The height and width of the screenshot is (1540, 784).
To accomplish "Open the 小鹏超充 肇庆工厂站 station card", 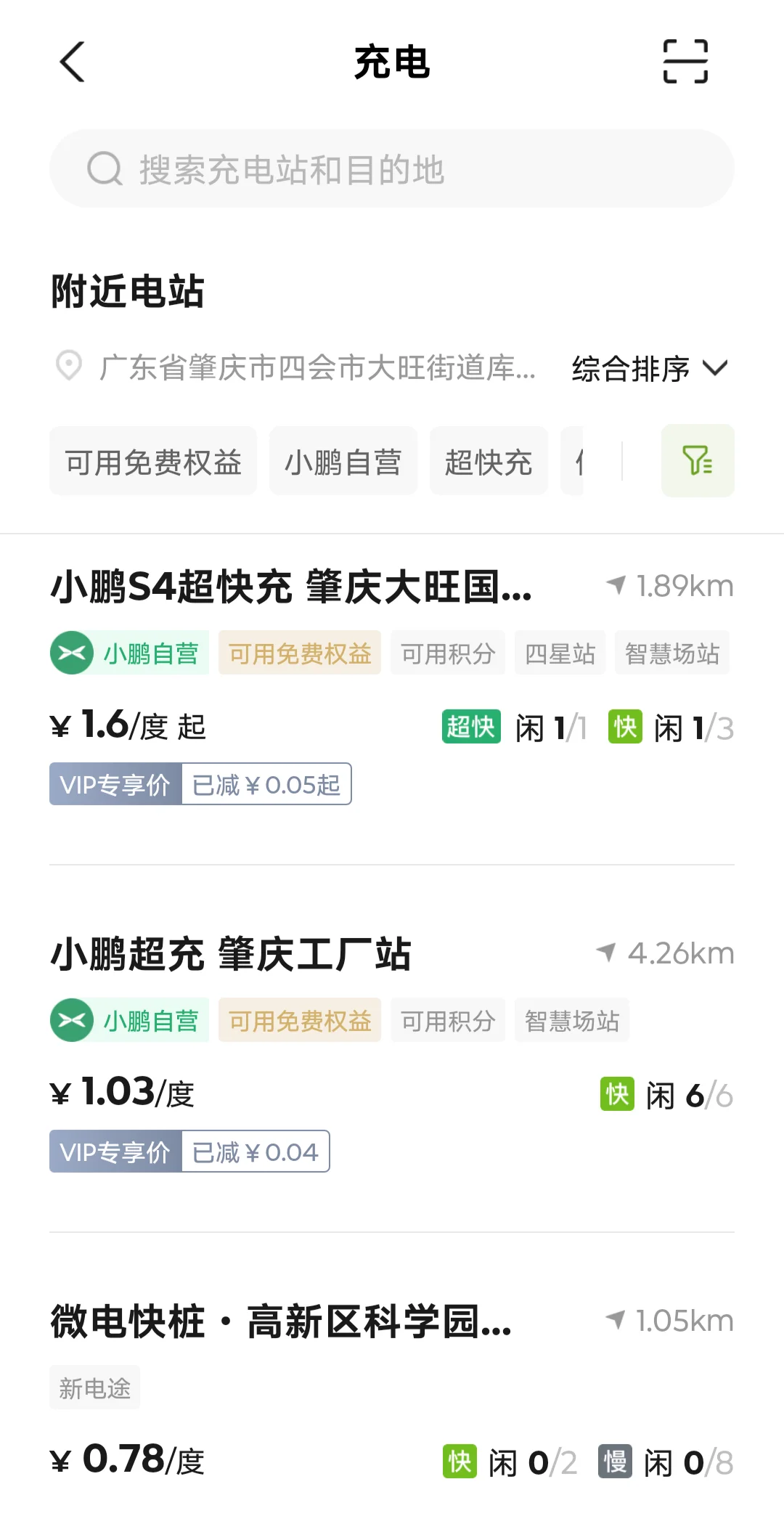I will click(392, 1051).
